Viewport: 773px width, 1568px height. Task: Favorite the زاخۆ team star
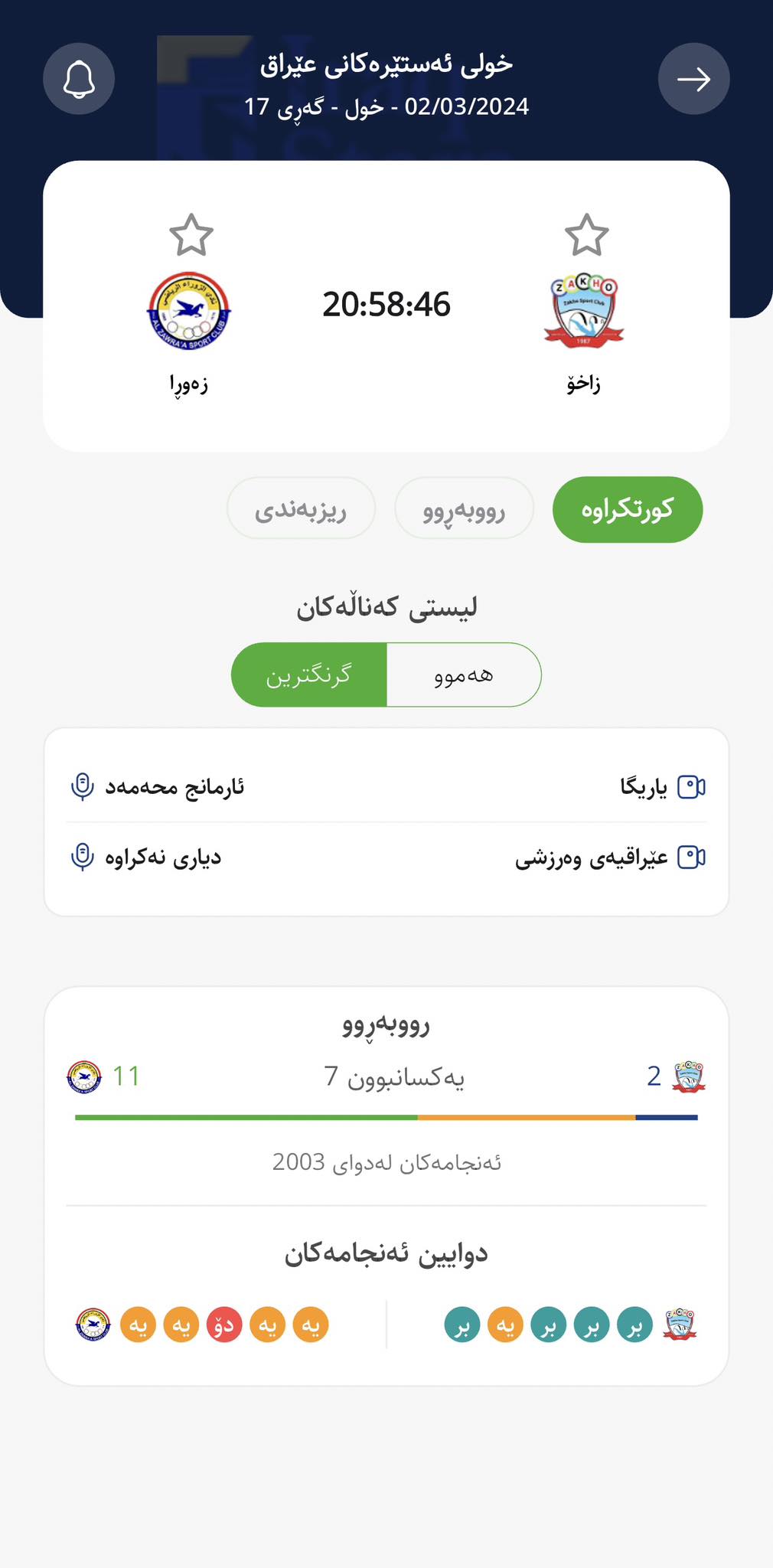[586, 235]
